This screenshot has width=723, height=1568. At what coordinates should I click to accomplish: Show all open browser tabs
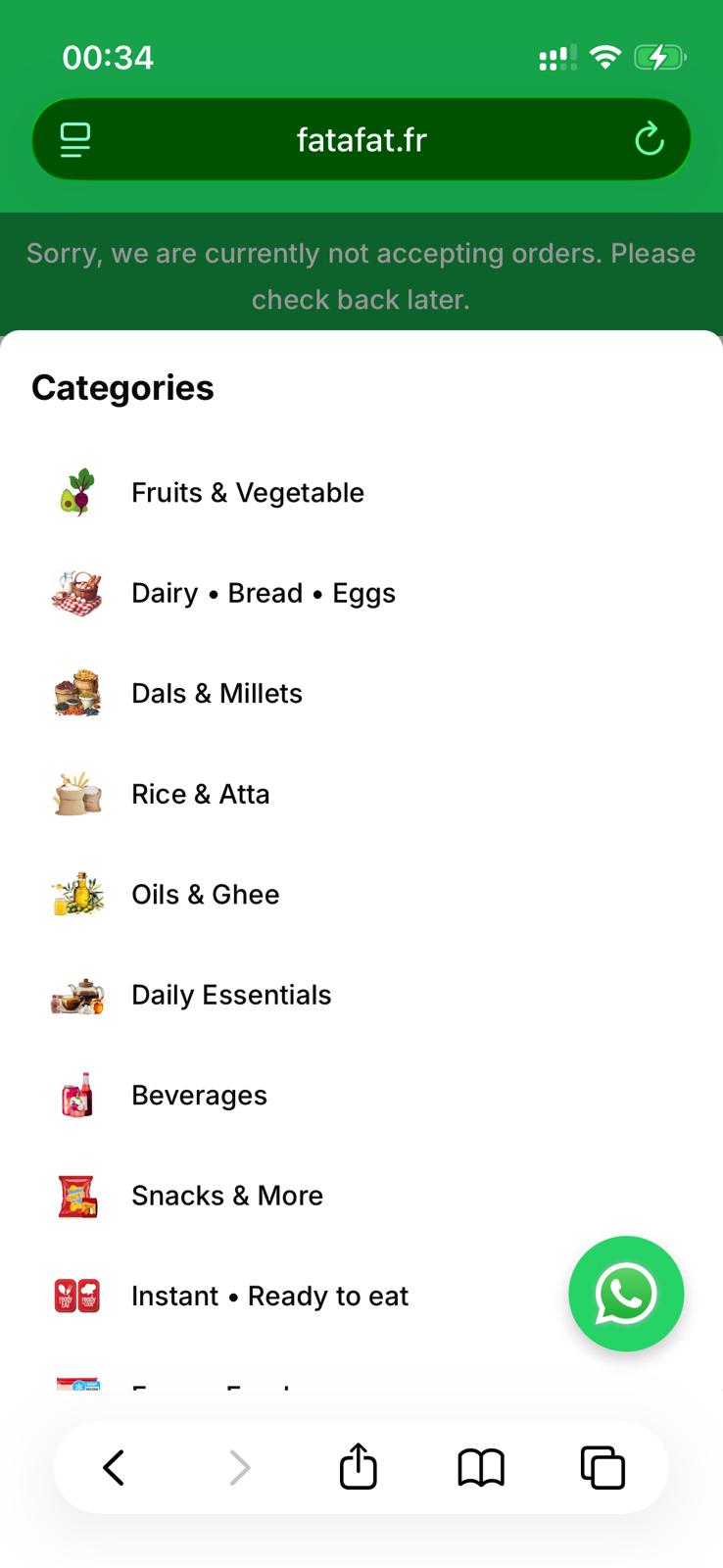point(602,1468)
